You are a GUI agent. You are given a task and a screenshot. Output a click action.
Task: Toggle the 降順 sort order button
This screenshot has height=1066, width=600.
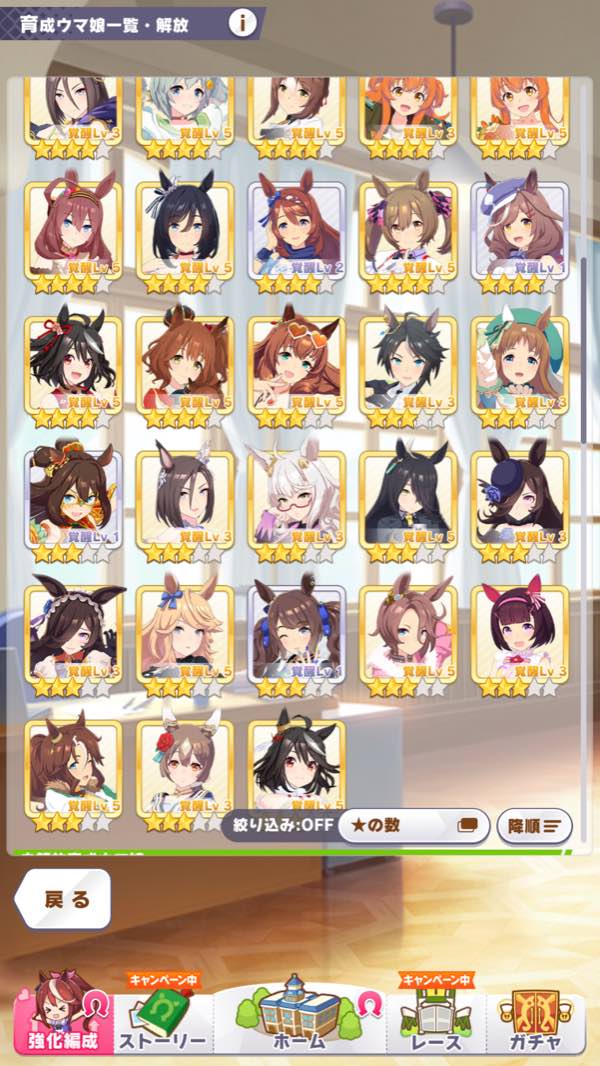[534, 826]
